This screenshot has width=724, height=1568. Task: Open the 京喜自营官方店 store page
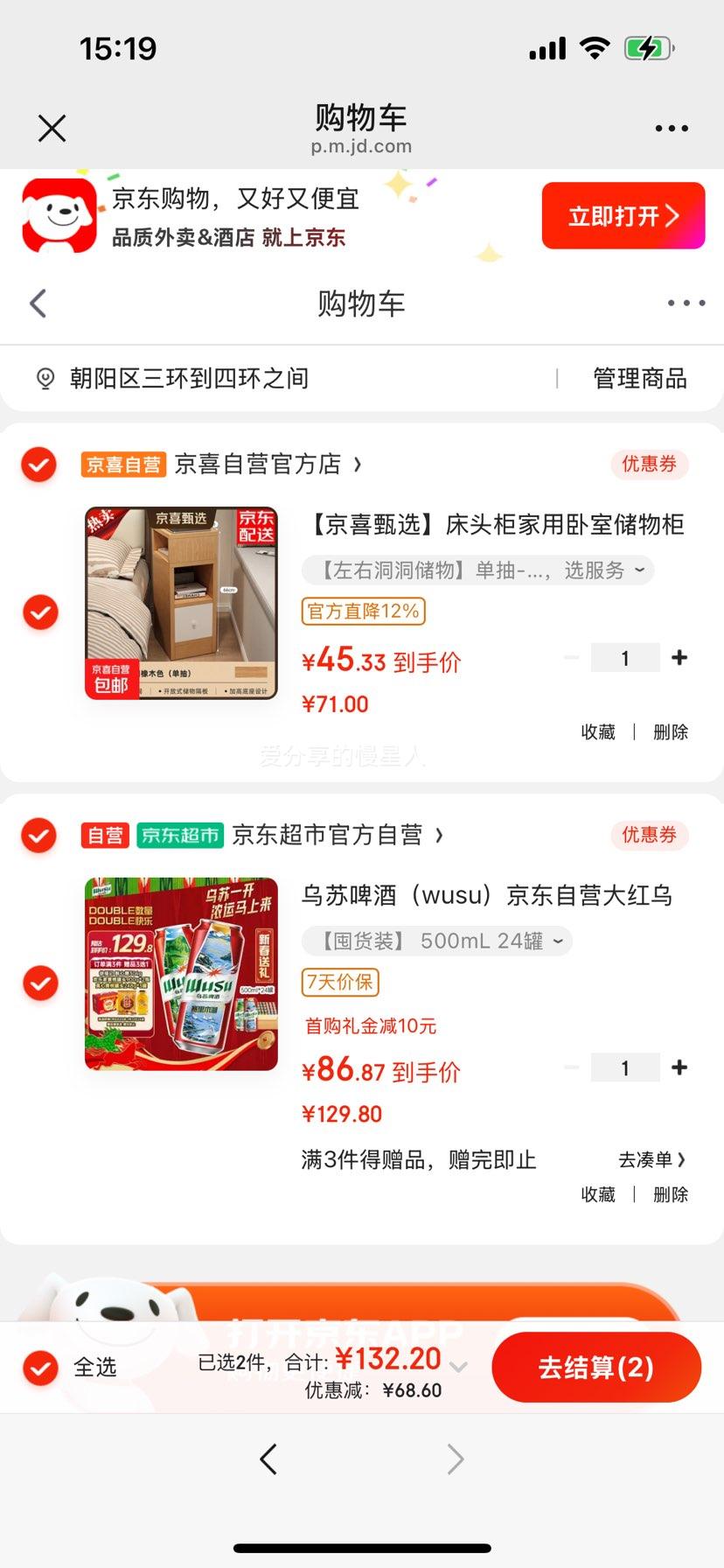tap(267, 464)
